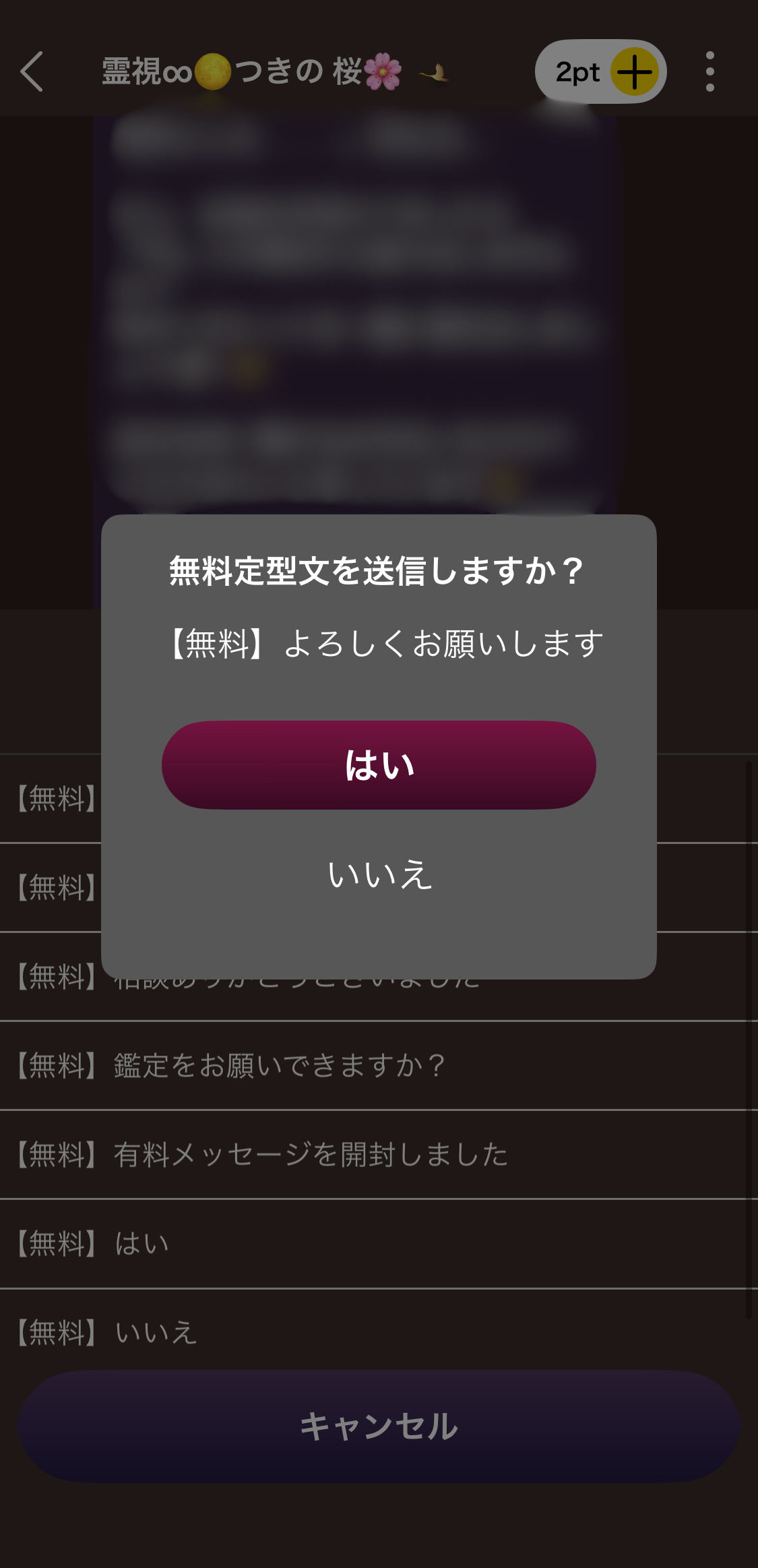Add points via the 2pt plus button

[x=633, y=71]
